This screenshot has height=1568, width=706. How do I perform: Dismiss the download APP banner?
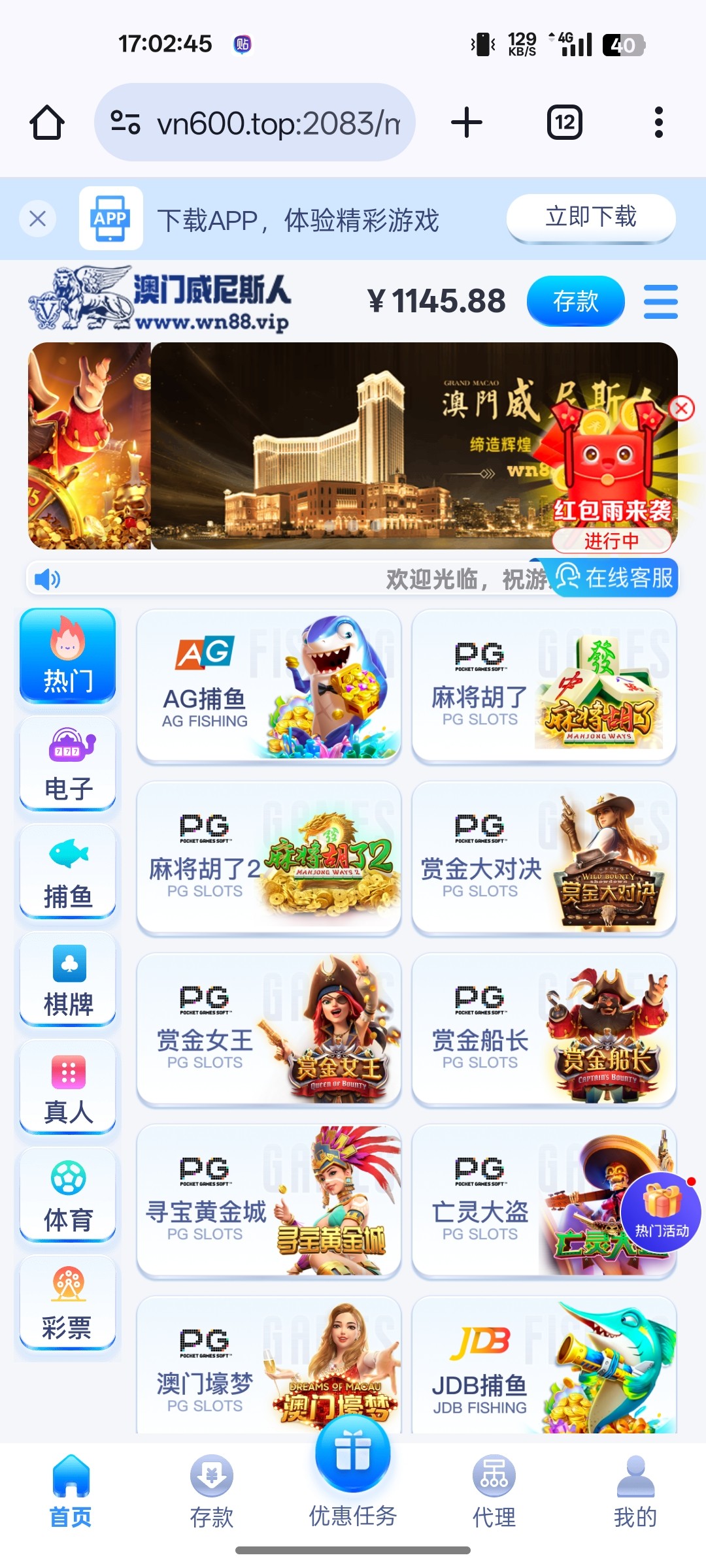(38, 219)
